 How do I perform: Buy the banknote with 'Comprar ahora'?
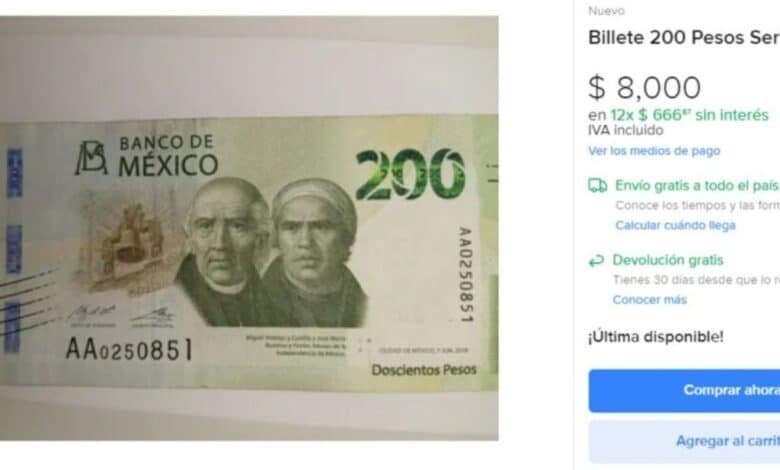tap(690, 390)
